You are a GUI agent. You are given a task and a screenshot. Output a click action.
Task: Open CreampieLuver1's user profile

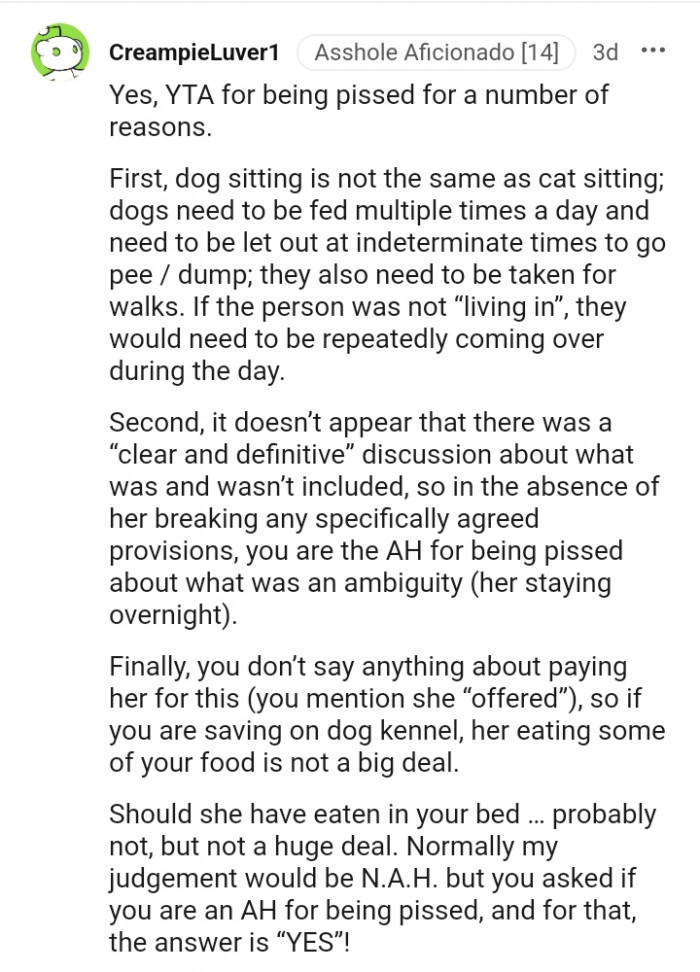point(193,52)
